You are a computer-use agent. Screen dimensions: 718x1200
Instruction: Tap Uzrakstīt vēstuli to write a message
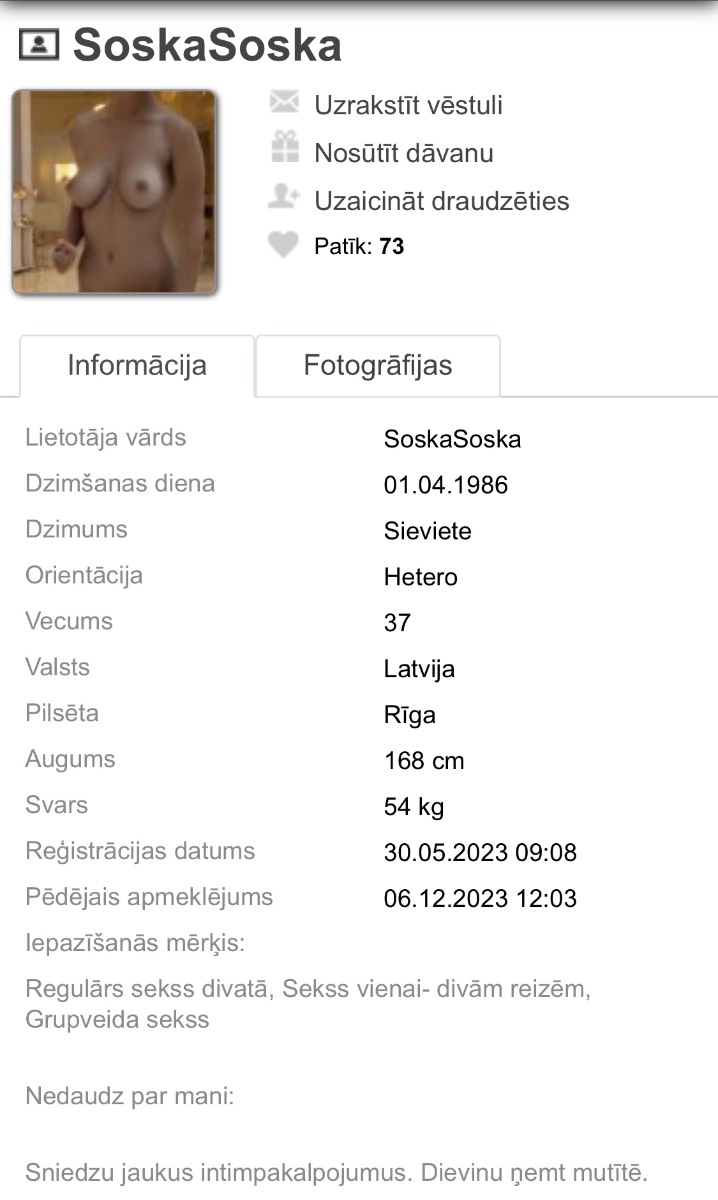[x=408, y=105]
